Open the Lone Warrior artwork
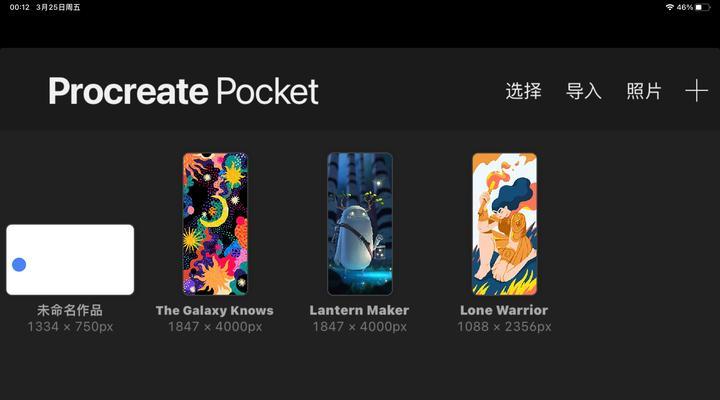 pyautogui.click(x=504, y=224)
